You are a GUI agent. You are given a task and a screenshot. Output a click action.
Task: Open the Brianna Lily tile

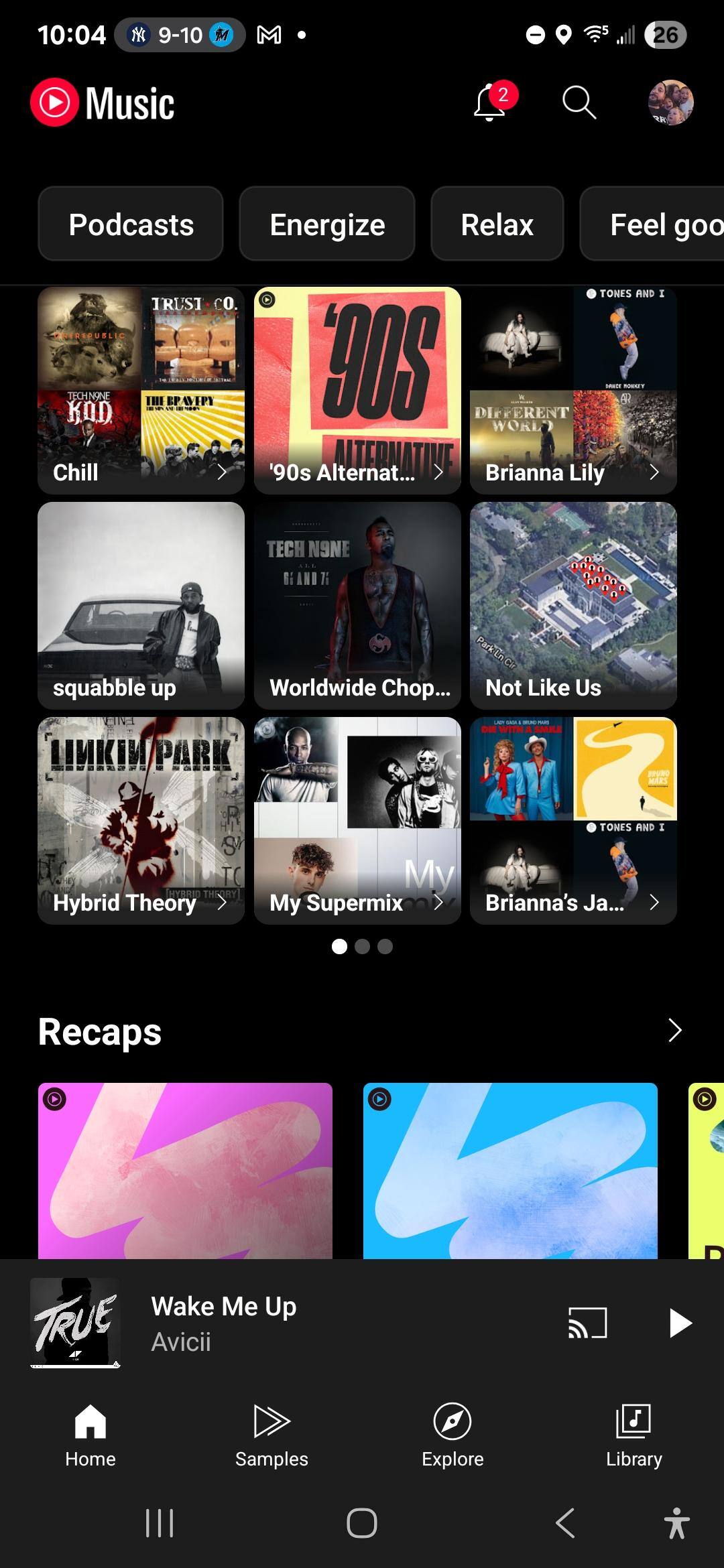(573, 391)
